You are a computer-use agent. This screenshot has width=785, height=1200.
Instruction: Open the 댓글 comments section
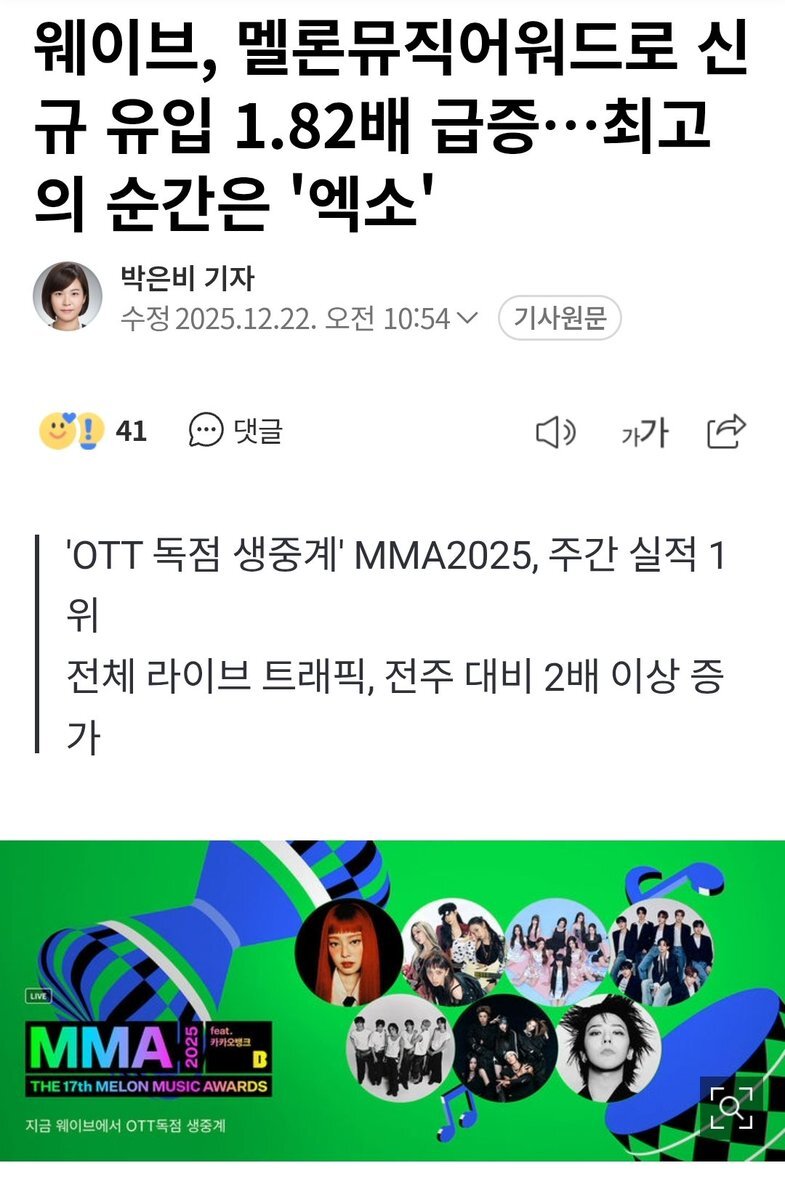(x=236, y=431)
